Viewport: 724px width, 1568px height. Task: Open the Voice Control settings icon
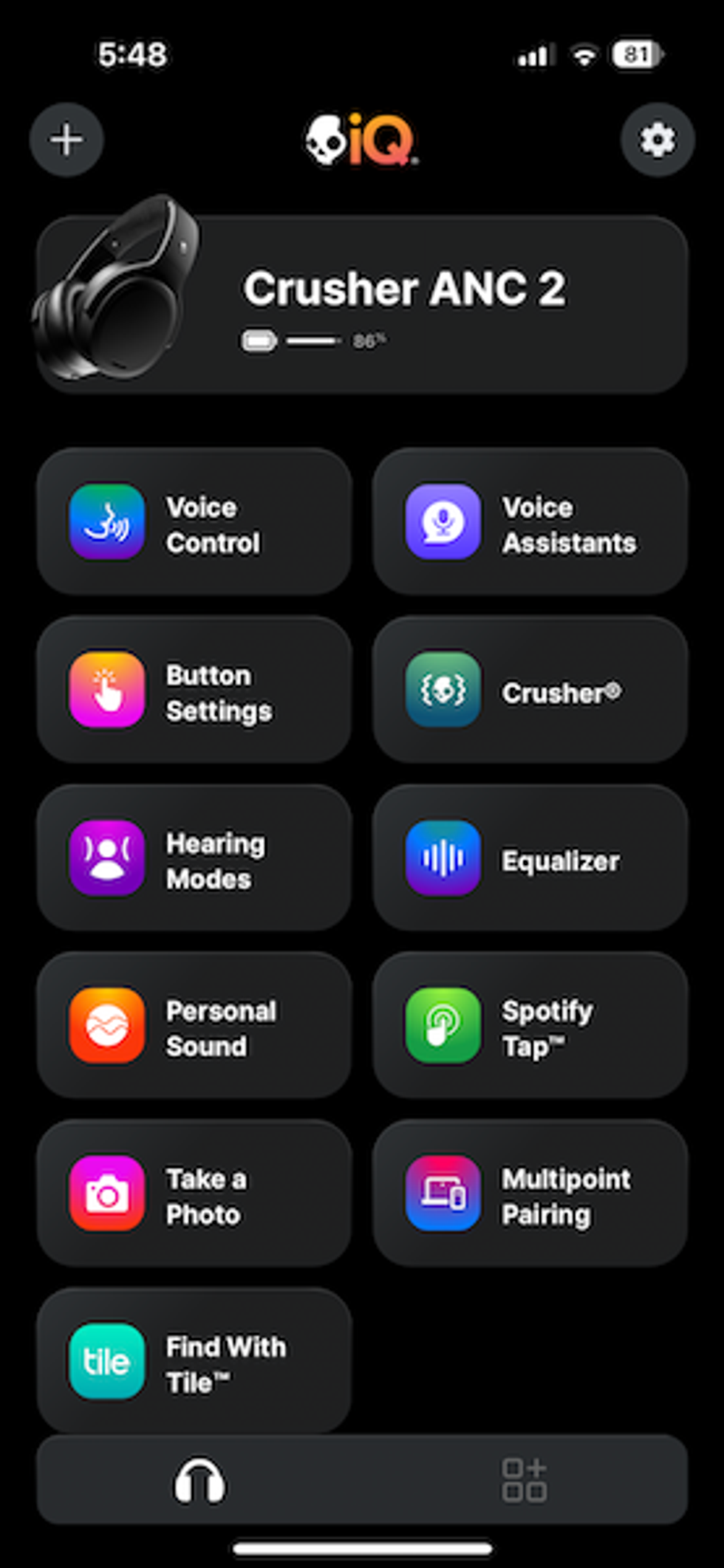107,523
